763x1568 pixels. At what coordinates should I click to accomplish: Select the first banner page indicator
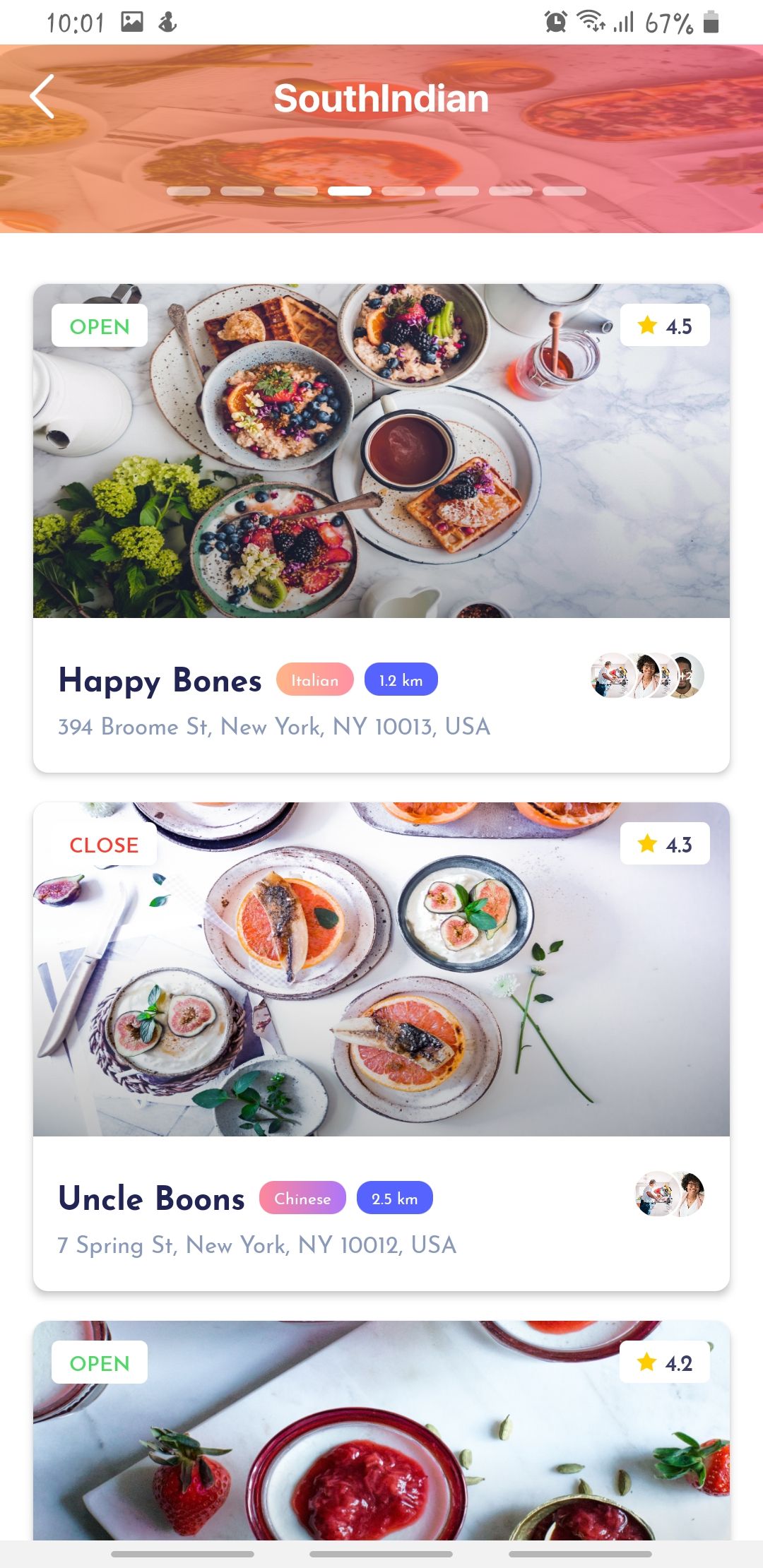click(188, 191)
